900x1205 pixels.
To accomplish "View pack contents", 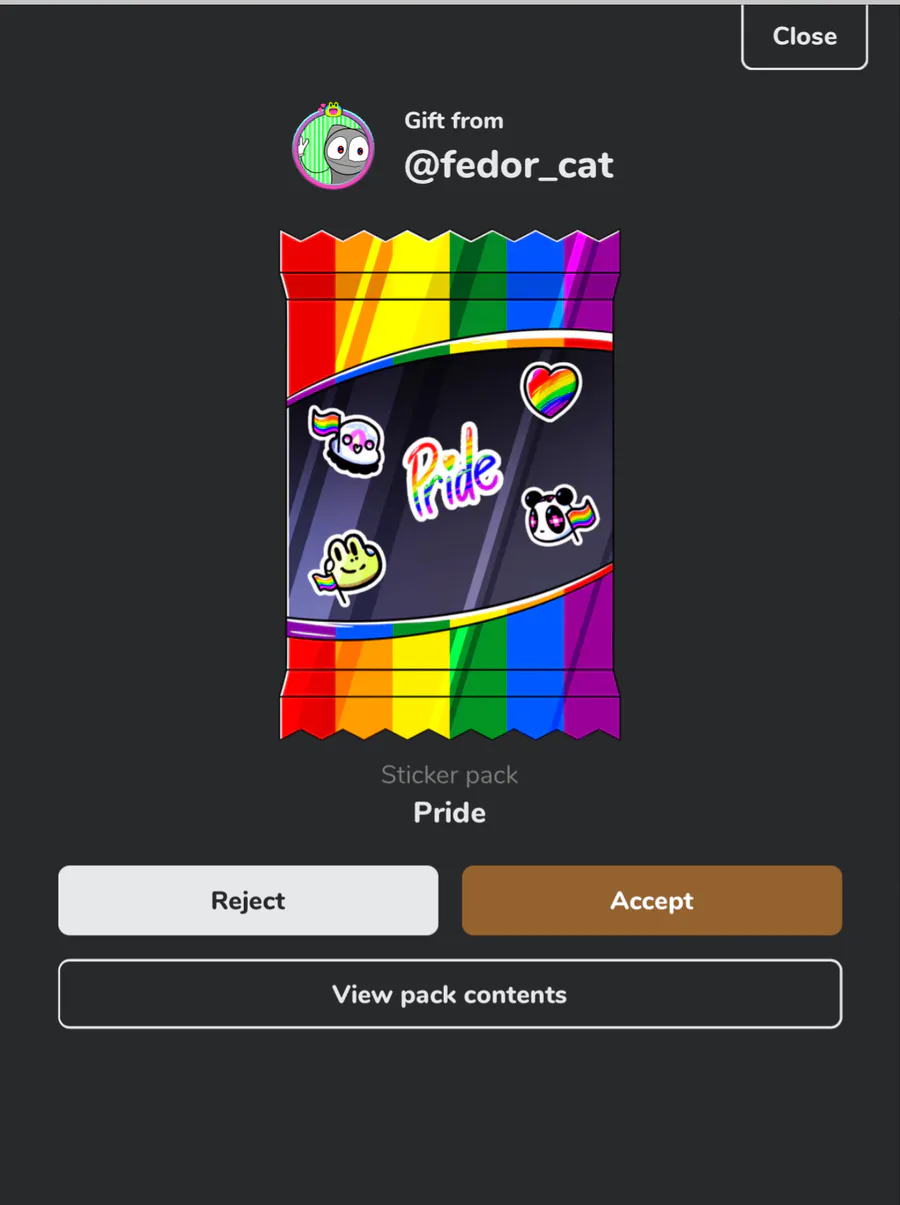I will [x=449, y=994].
